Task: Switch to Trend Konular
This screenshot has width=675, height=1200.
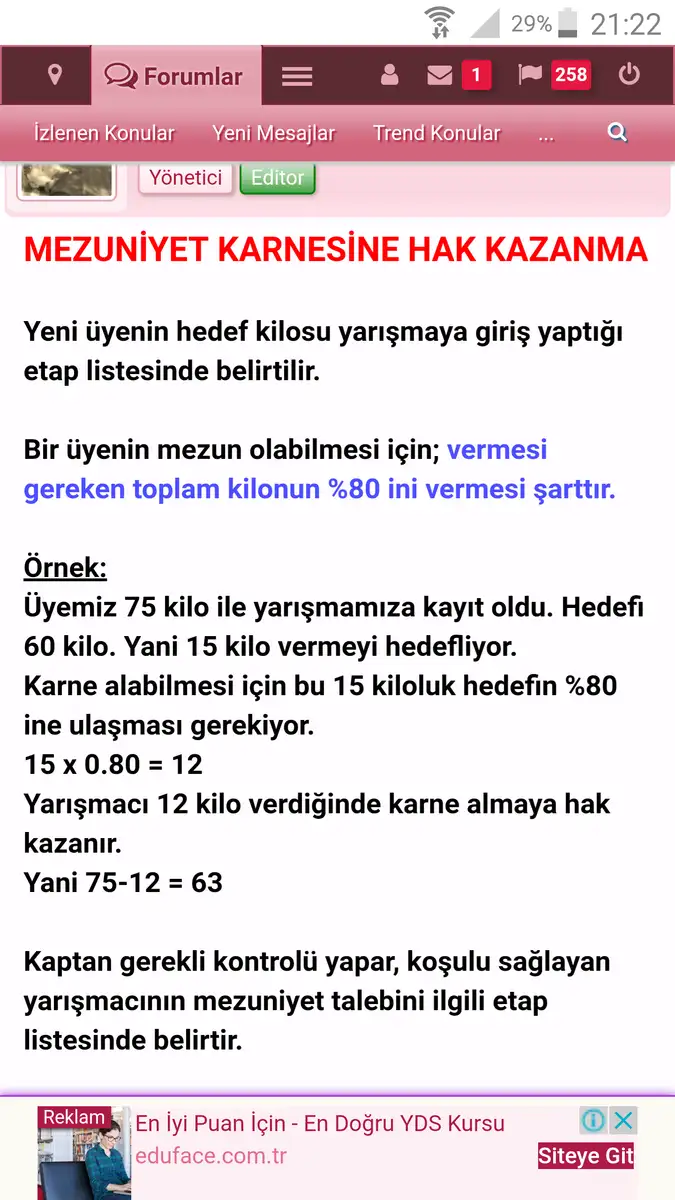Action: [436, 133]
